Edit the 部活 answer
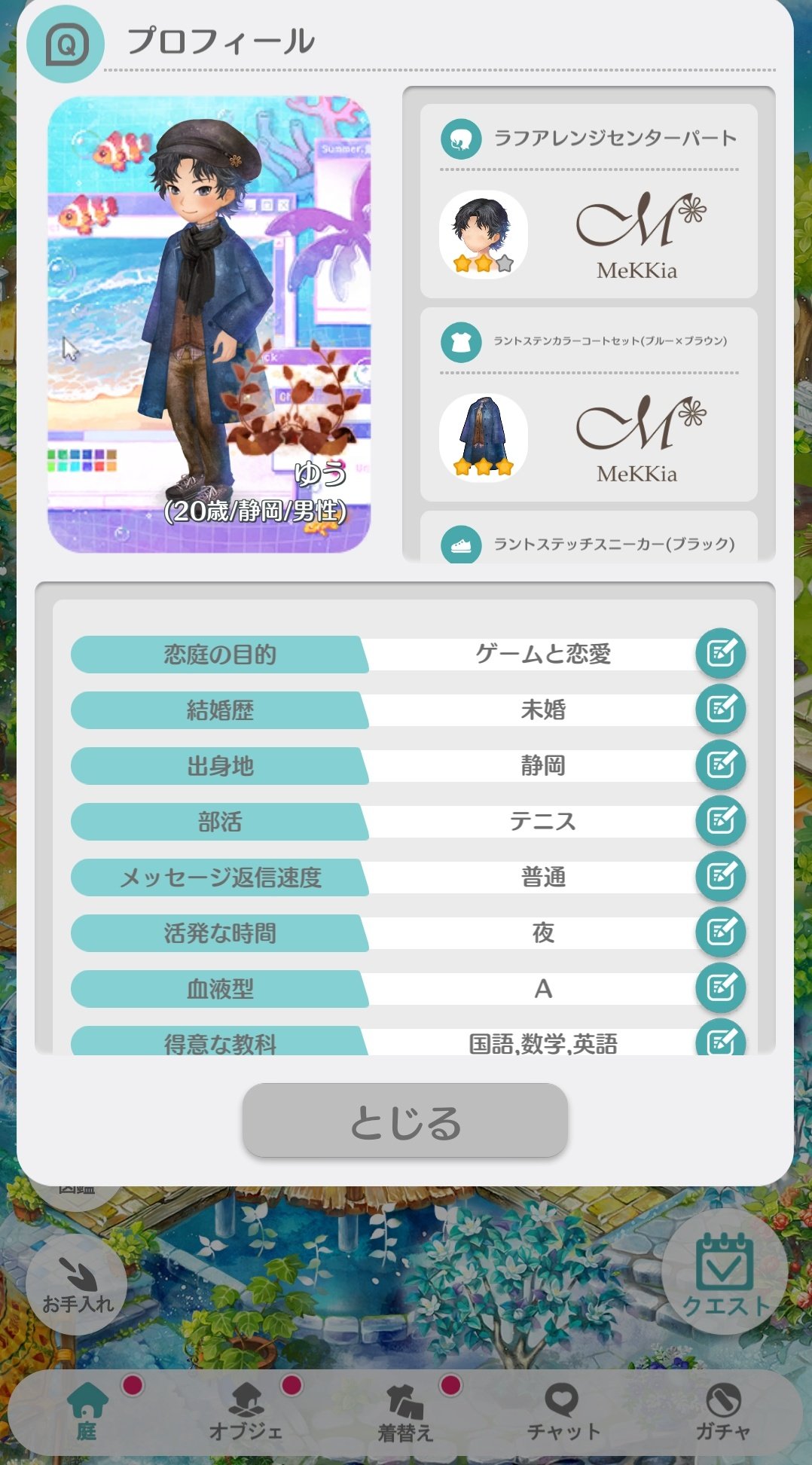 coord(721,820)
